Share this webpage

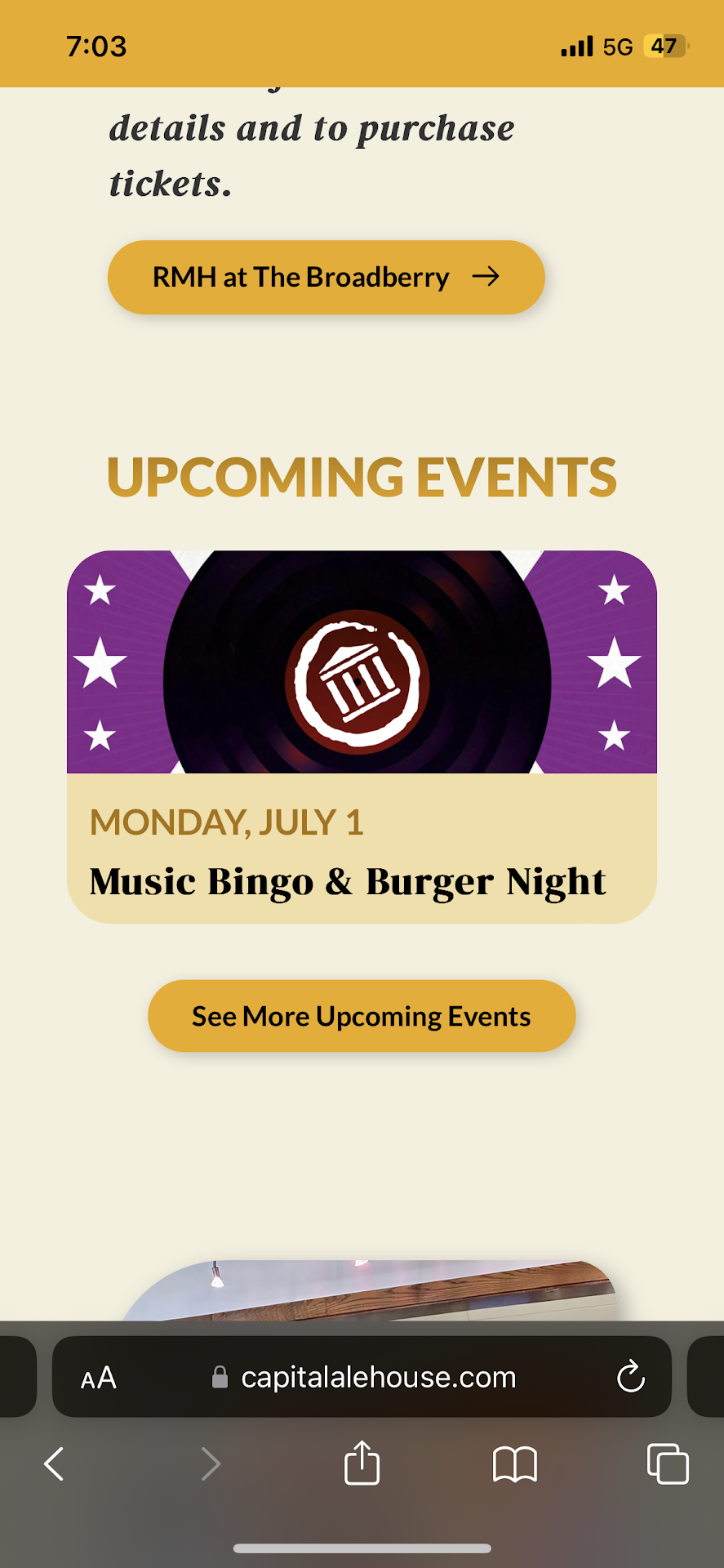pos(362,1463)
